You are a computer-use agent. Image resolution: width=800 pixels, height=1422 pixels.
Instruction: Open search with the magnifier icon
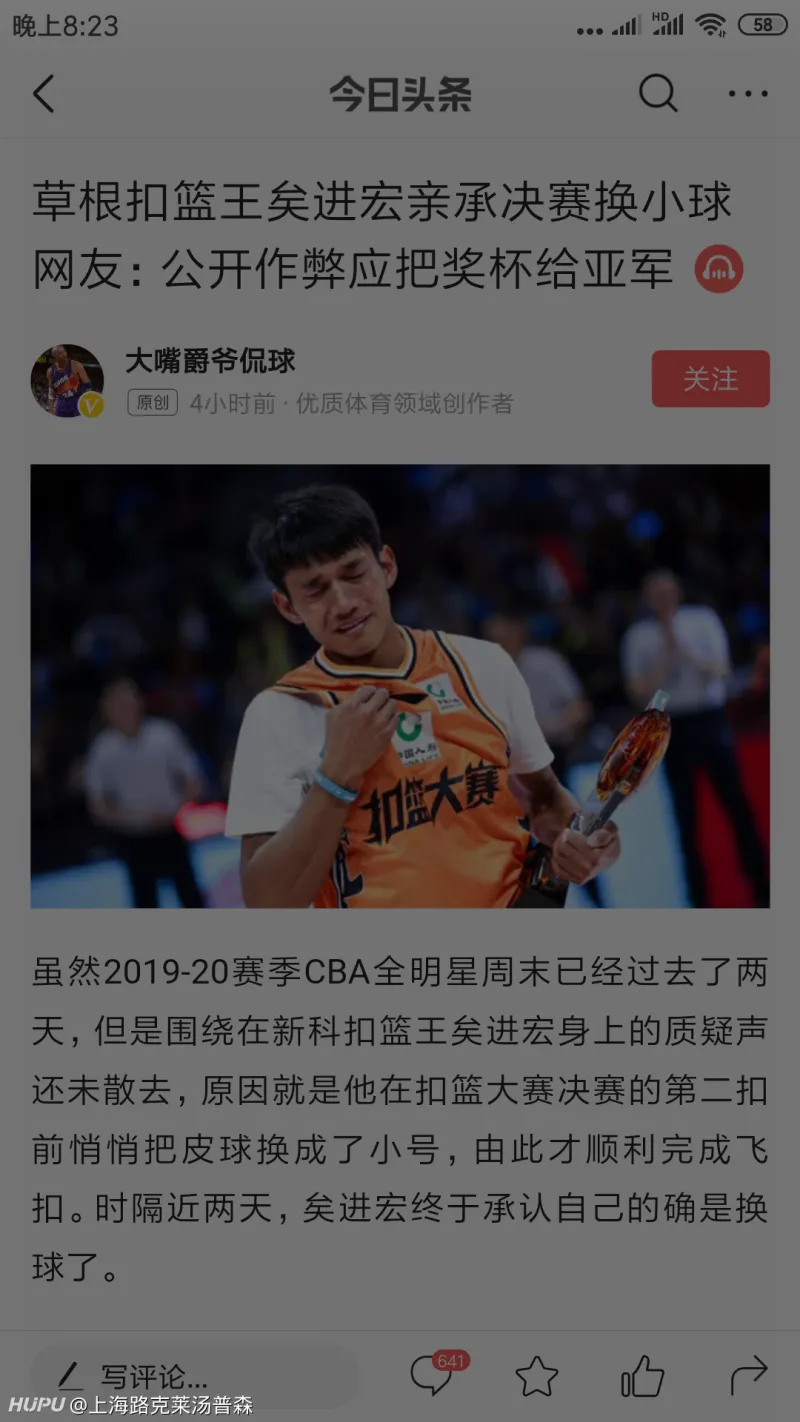[658, 95]
